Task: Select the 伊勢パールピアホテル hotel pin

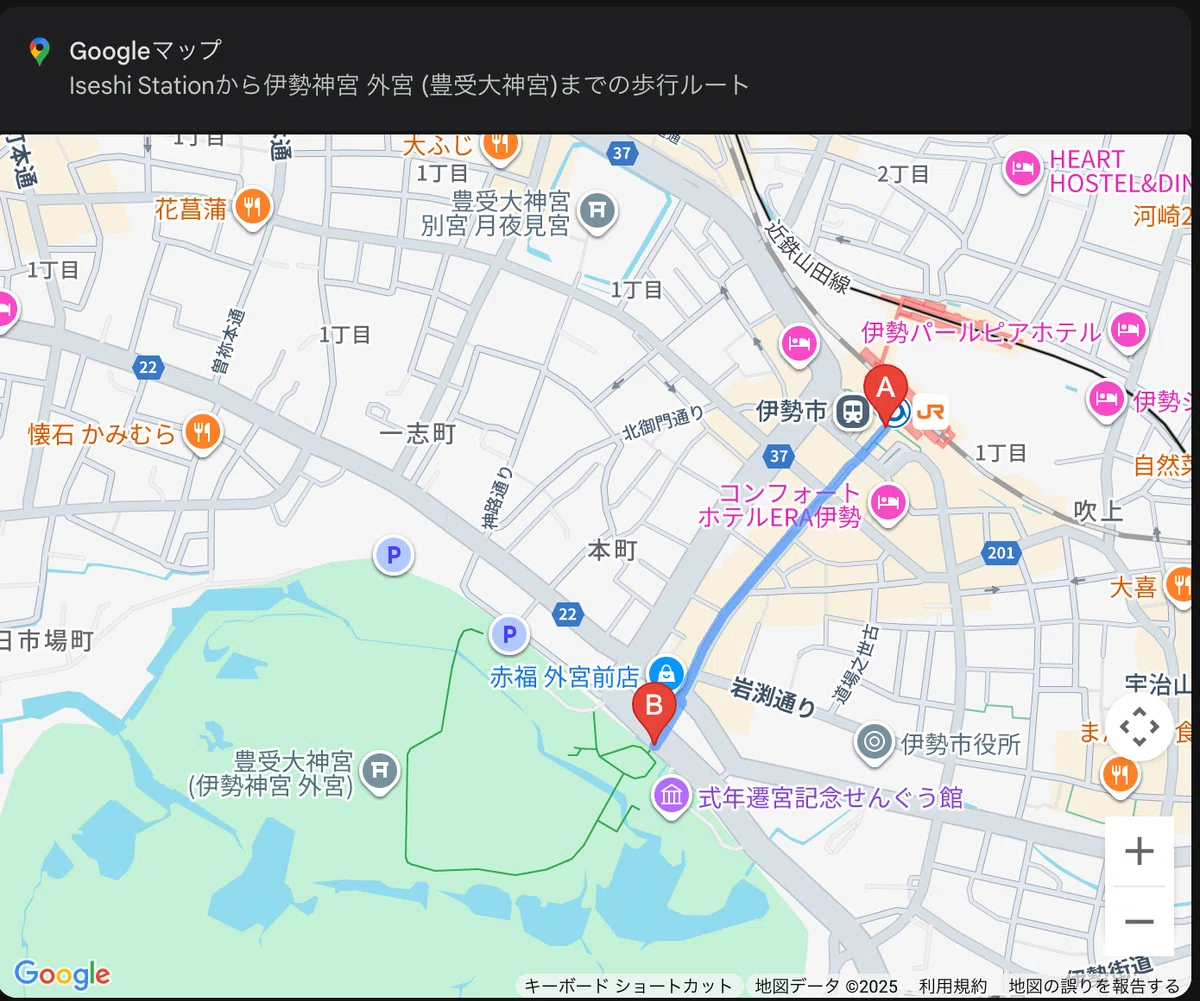Action: [1129, 329]
